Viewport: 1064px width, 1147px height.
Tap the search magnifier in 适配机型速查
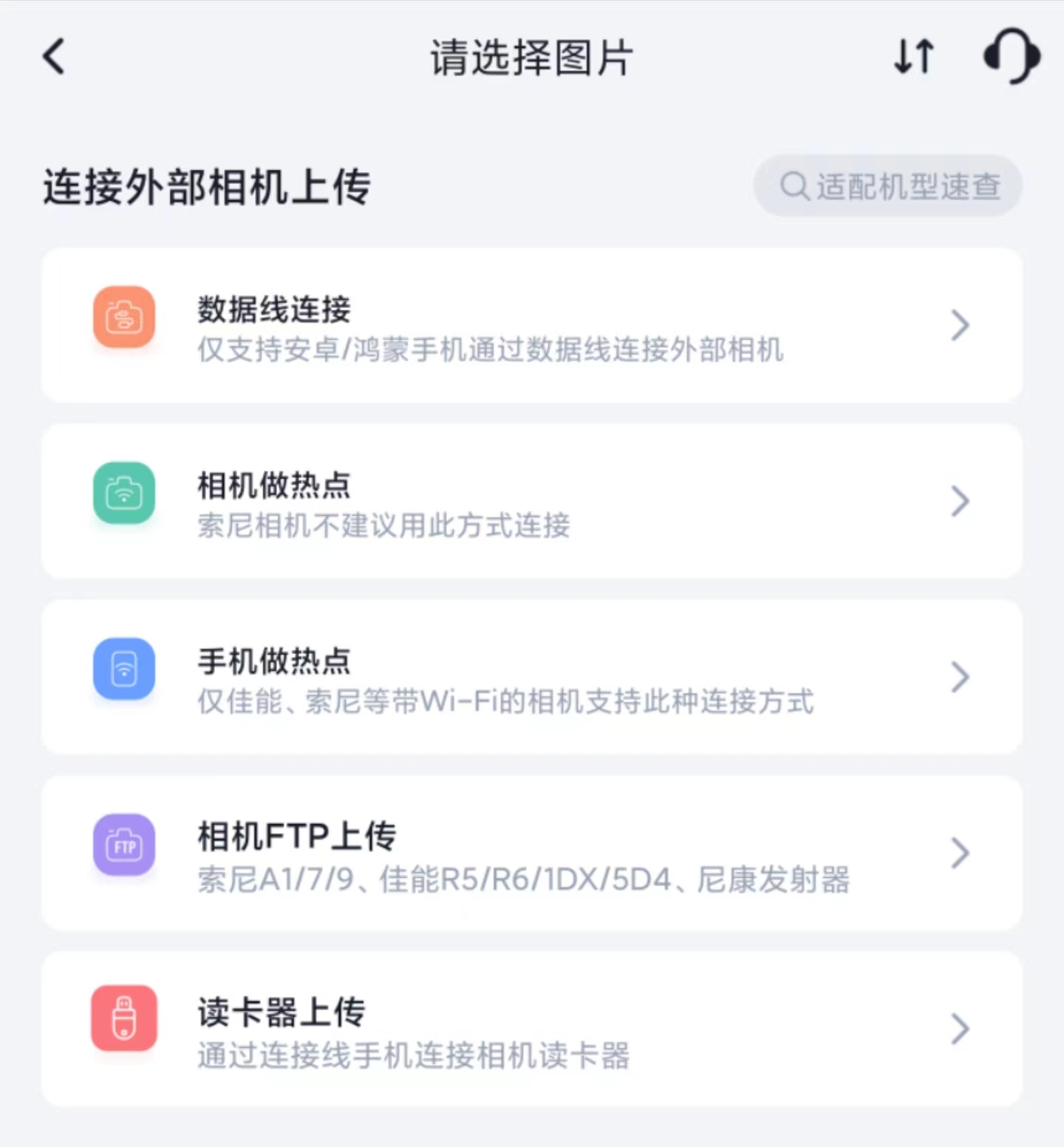(x=794, y=186)
